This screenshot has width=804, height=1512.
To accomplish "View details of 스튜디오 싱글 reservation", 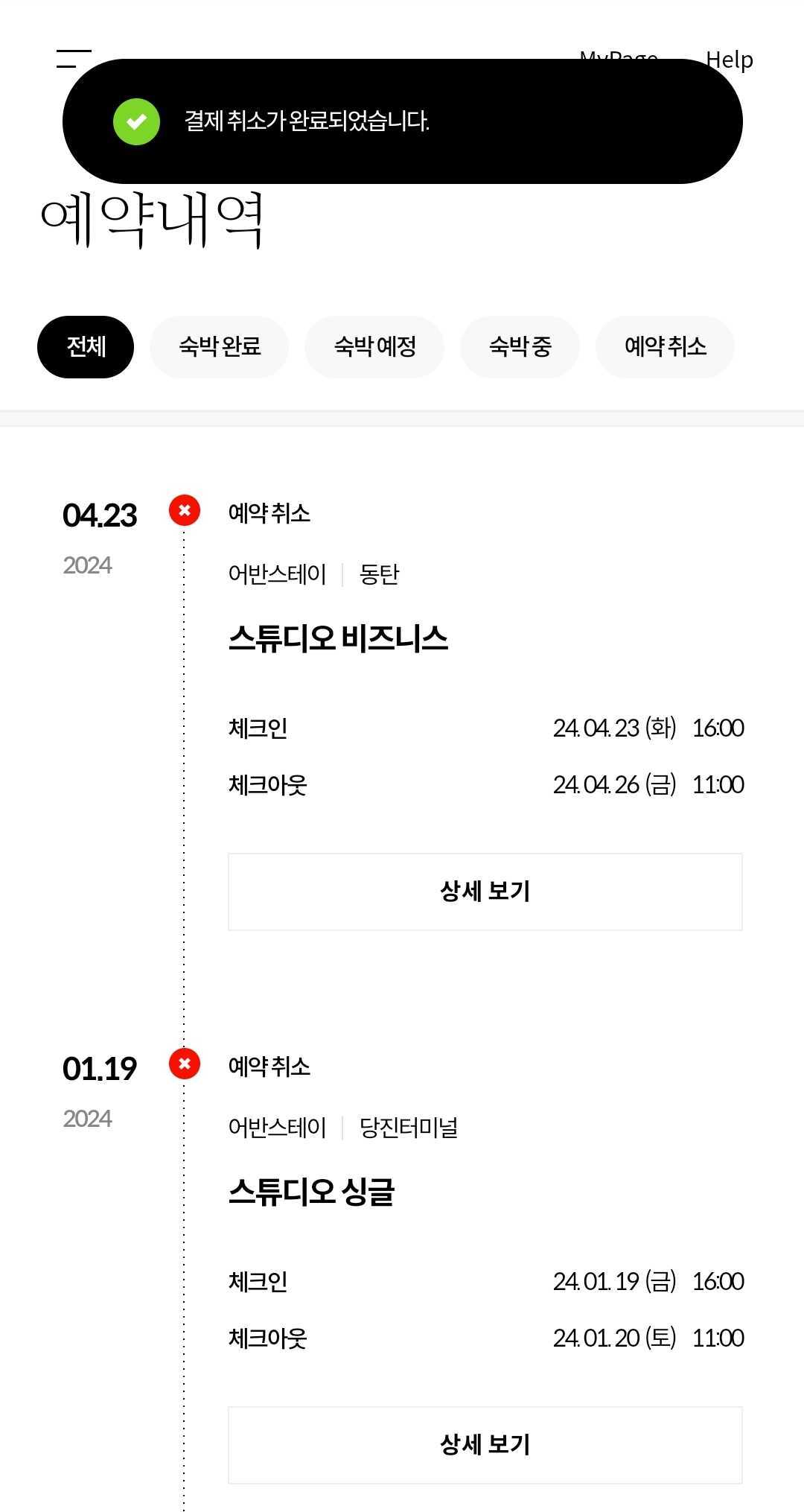I will (485, 1445).
